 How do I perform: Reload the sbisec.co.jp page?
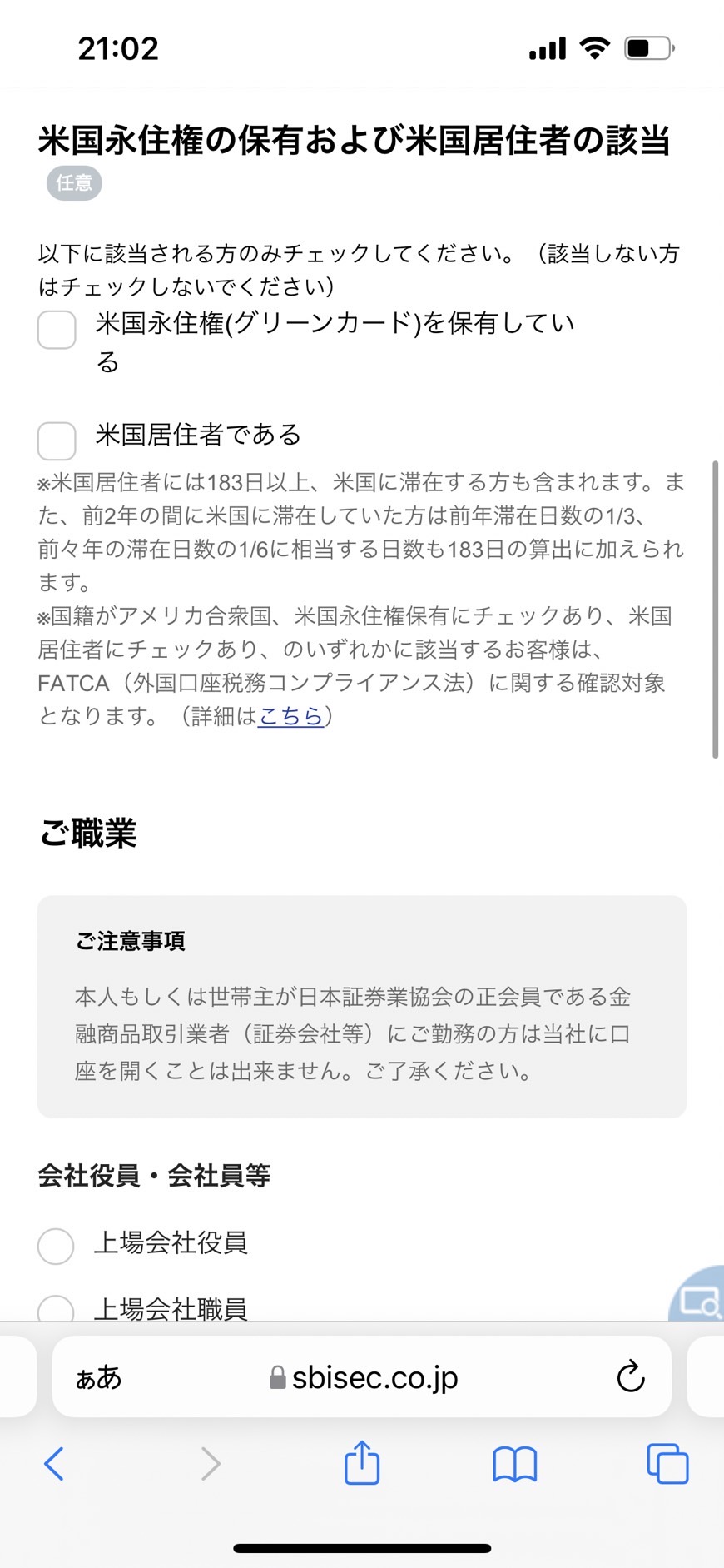coord(631,1376)
